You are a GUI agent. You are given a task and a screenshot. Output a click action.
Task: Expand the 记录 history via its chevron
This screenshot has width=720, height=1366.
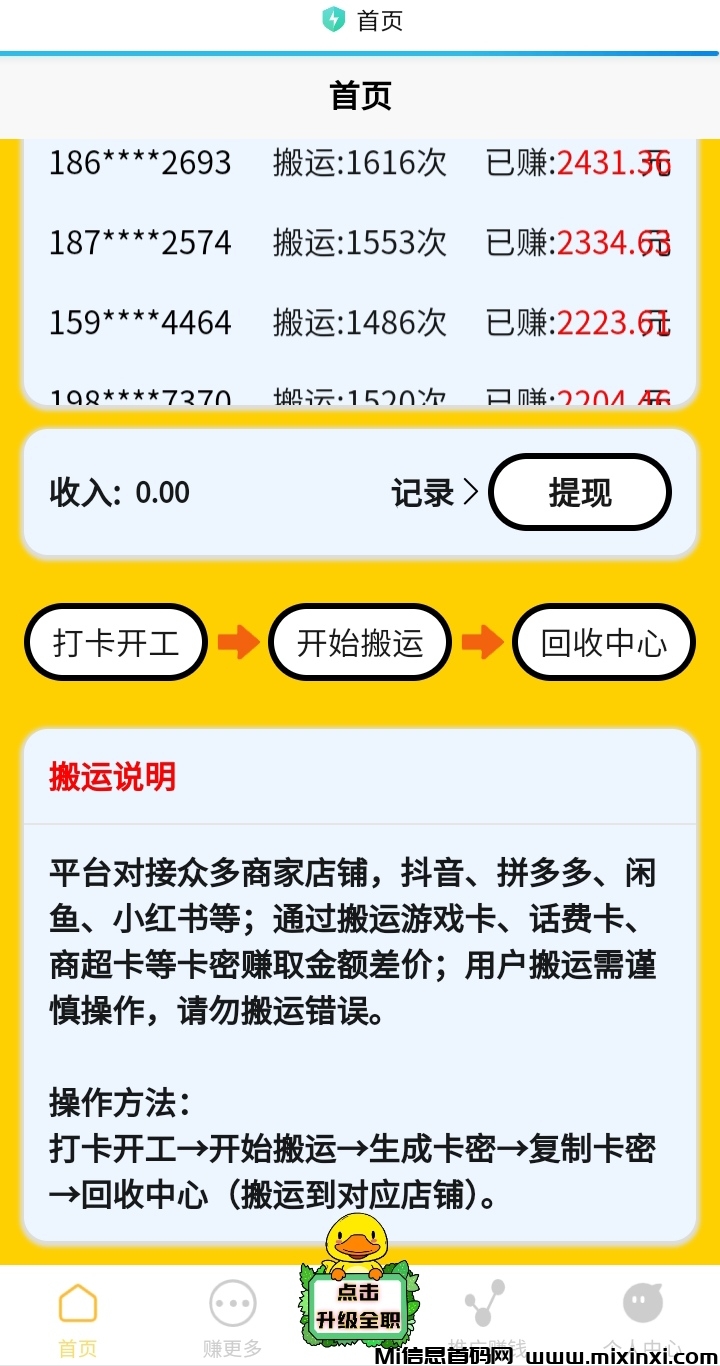point(470,492)
